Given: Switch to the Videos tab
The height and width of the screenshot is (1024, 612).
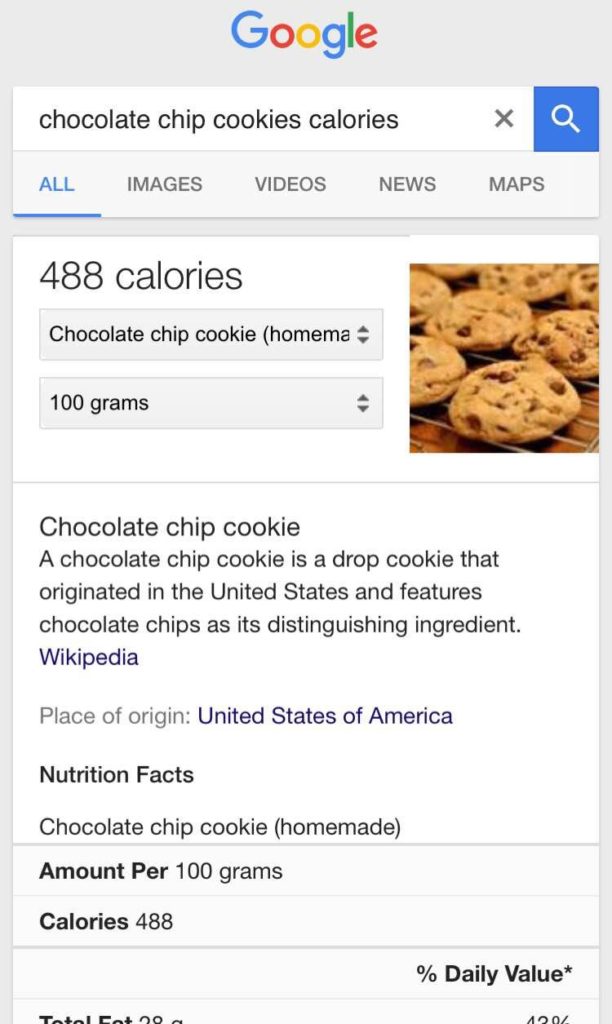Looking at the screenshot, I should point(290,184).
